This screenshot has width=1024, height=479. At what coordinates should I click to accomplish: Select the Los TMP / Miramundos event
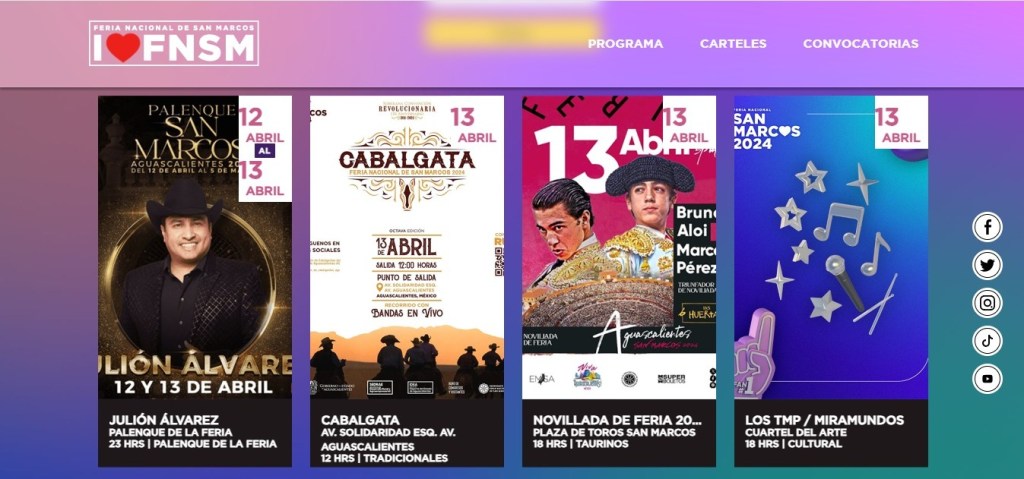point(831,280)
